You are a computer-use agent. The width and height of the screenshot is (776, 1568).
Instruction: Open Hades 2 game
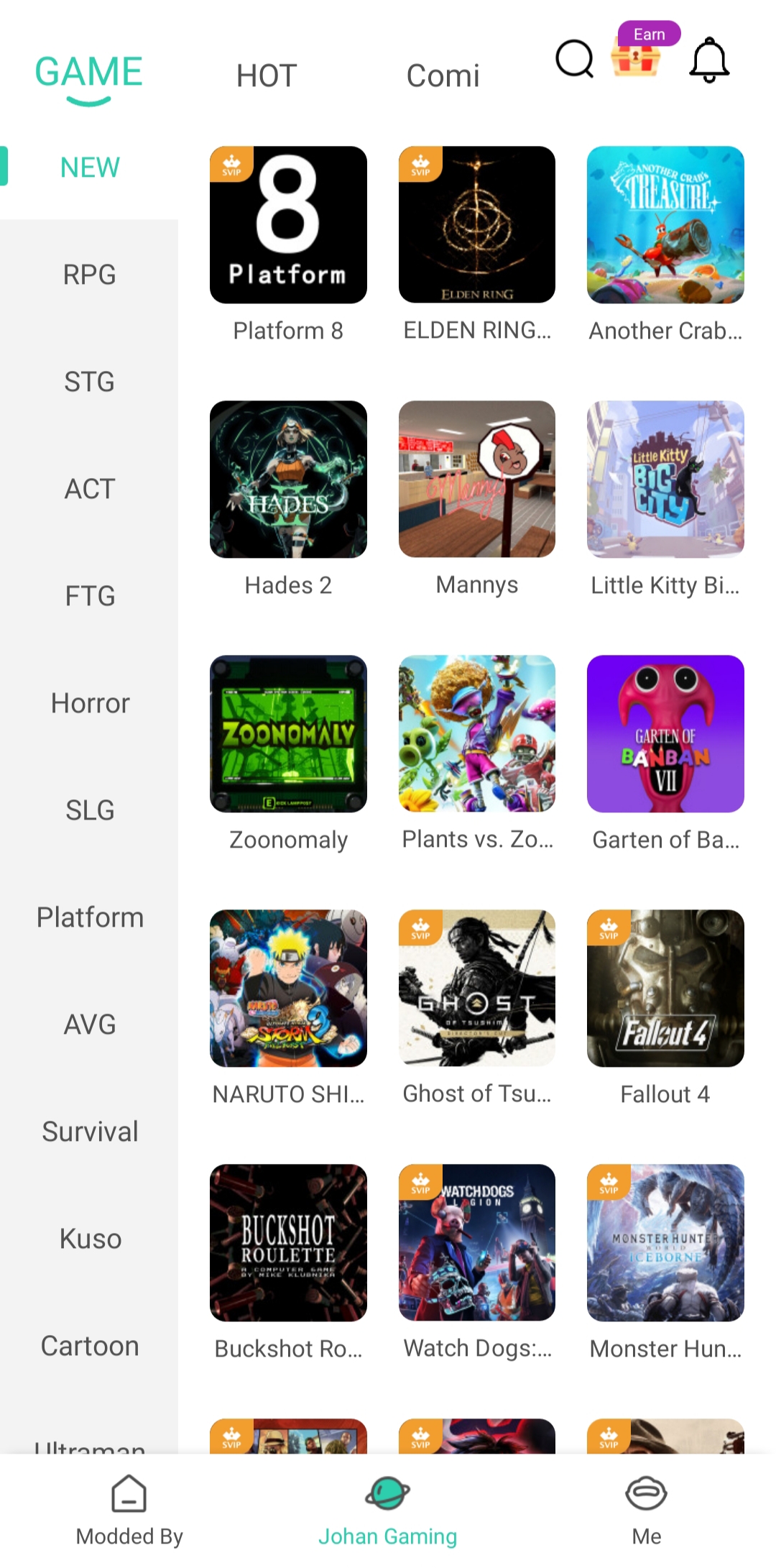click(x=288, y=480)
